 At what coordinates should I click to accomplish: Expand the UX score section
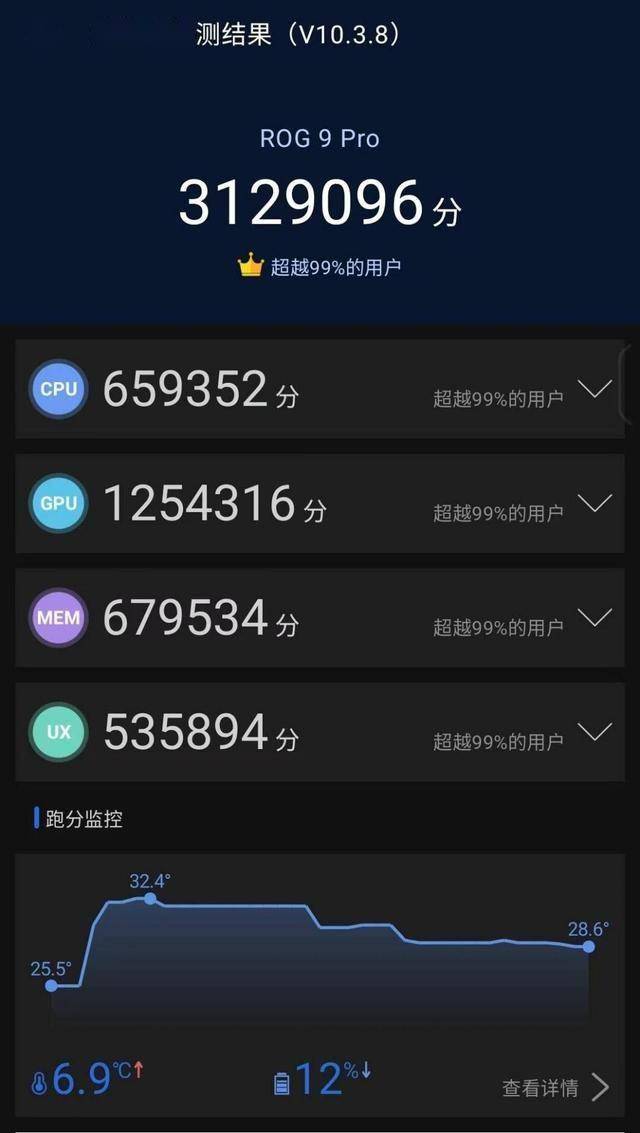(x=595, y=731)
